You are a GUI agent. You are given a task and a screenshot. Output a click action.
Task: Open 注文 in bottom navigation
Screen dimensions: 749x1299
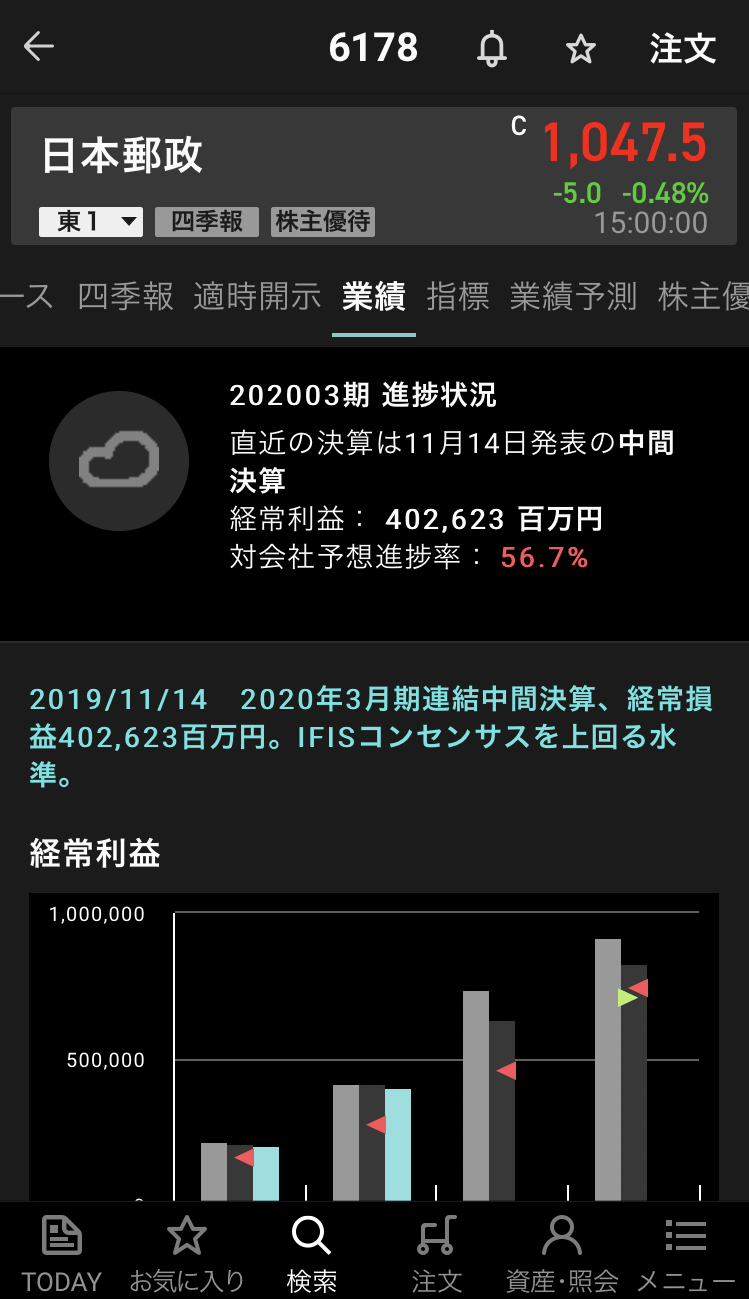tap(437, 1253)
